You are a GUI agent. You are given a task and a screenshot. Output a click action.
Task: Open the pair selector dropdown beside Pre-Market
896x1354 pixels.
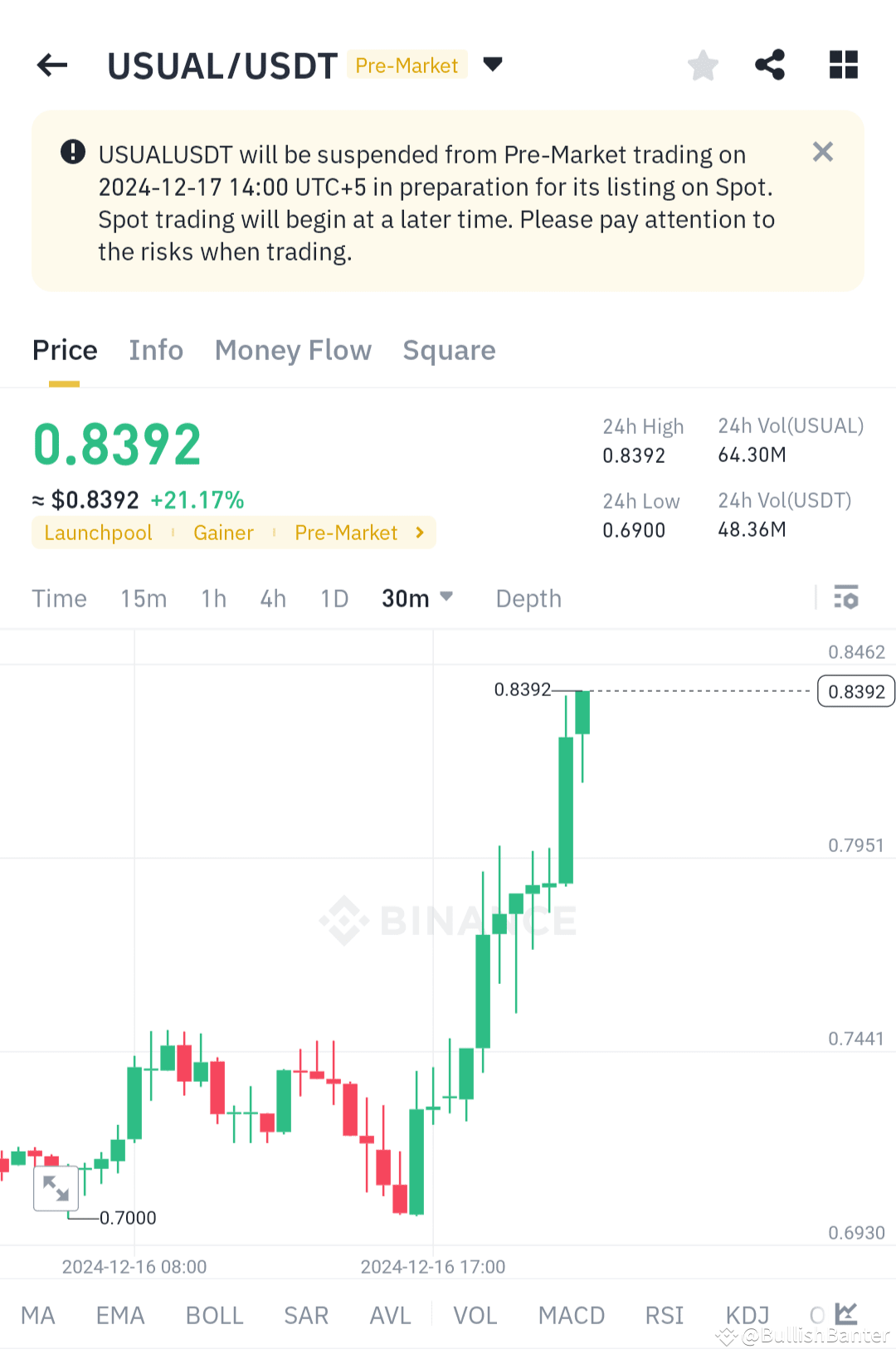(x=492, y=65)
